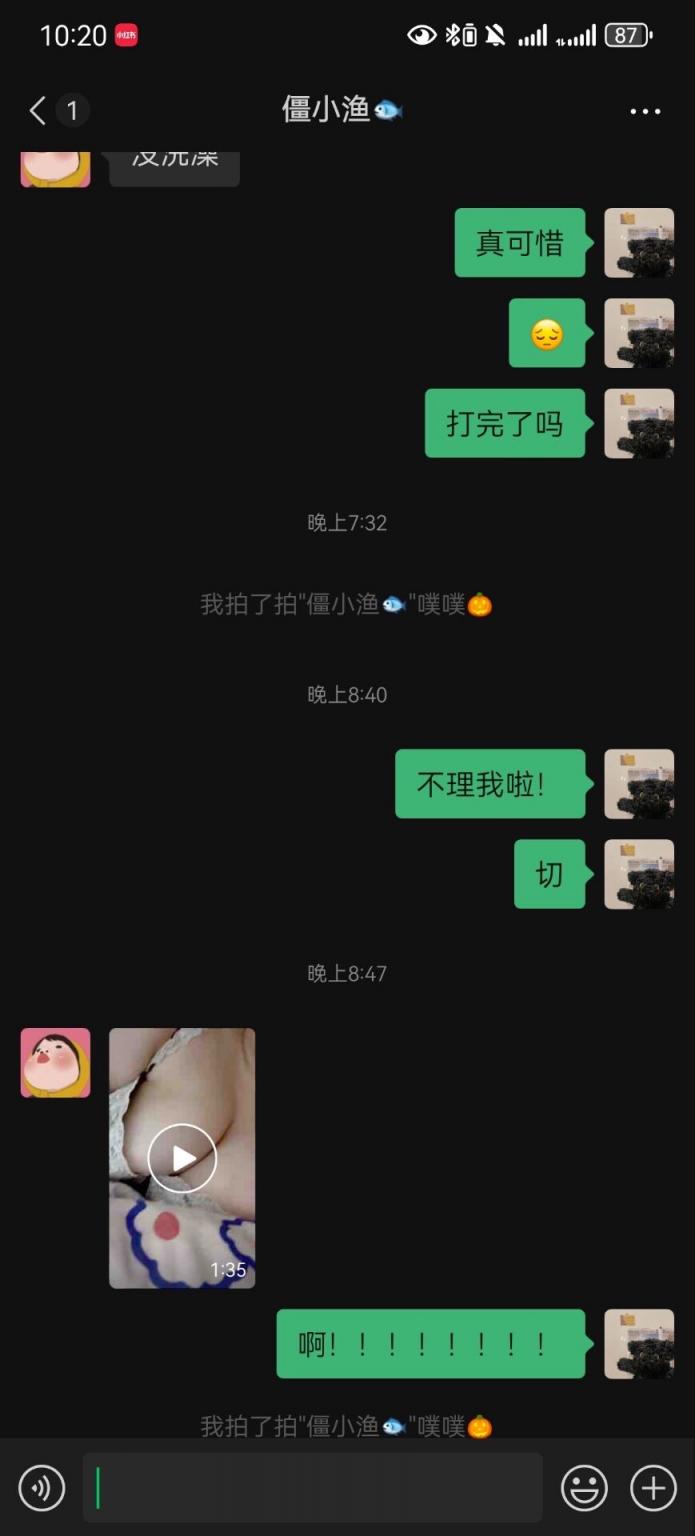Switch to voice message input
The height and width of the screenshot is (1536, 695).
pyautogui.click(x=42, y=1488)
